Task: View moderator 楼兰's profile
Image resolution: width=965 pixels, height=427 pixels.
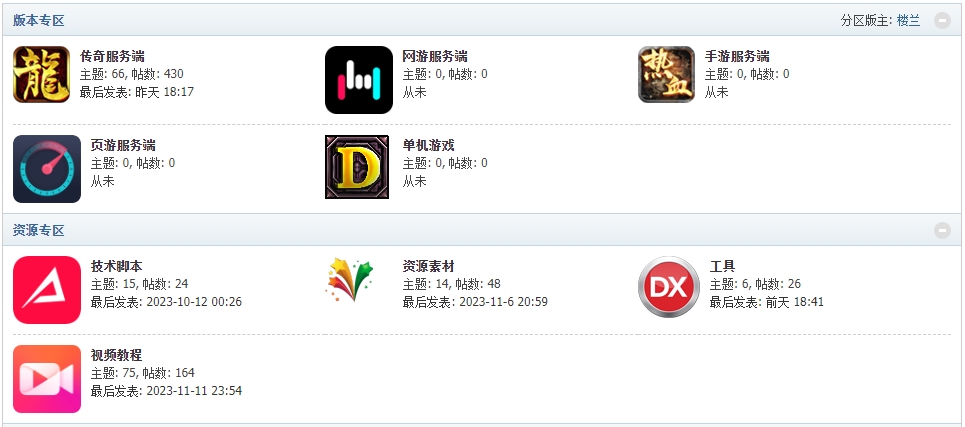Action: point(908,20)
